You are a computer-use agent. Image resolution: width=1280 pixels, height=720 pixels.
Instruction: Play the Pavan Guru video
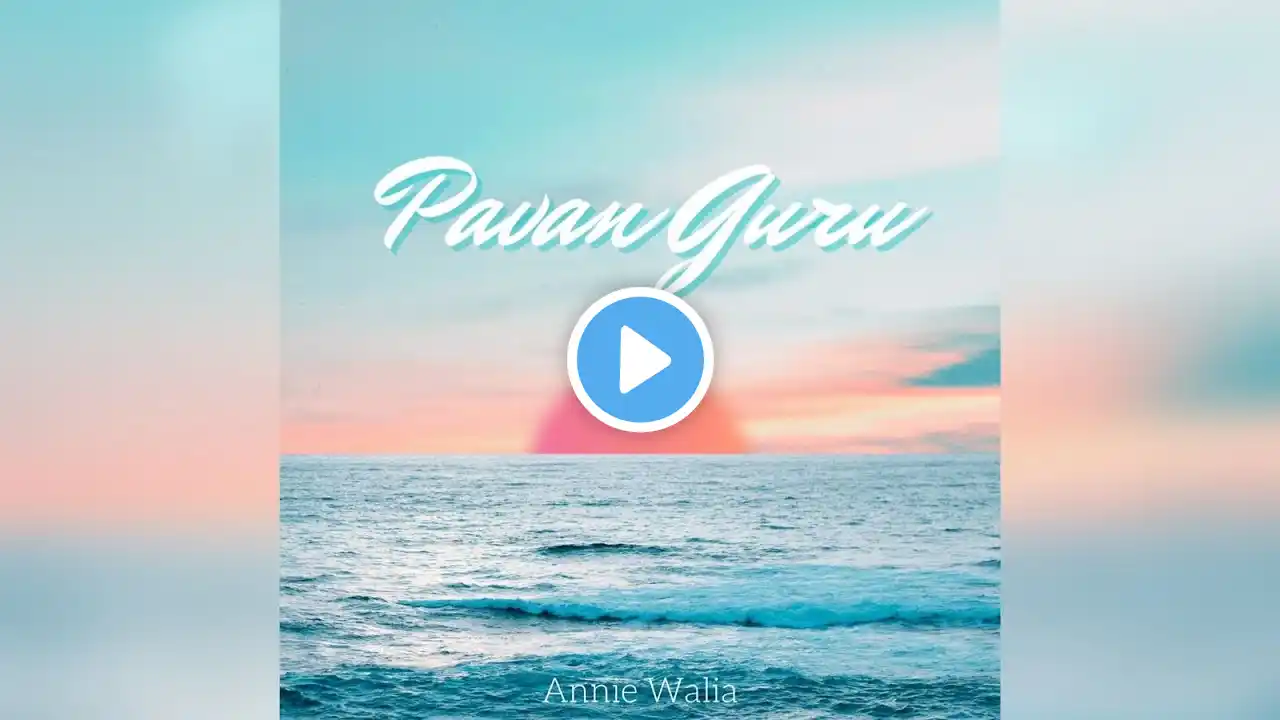pyautogui.click(x=640, y=359)
